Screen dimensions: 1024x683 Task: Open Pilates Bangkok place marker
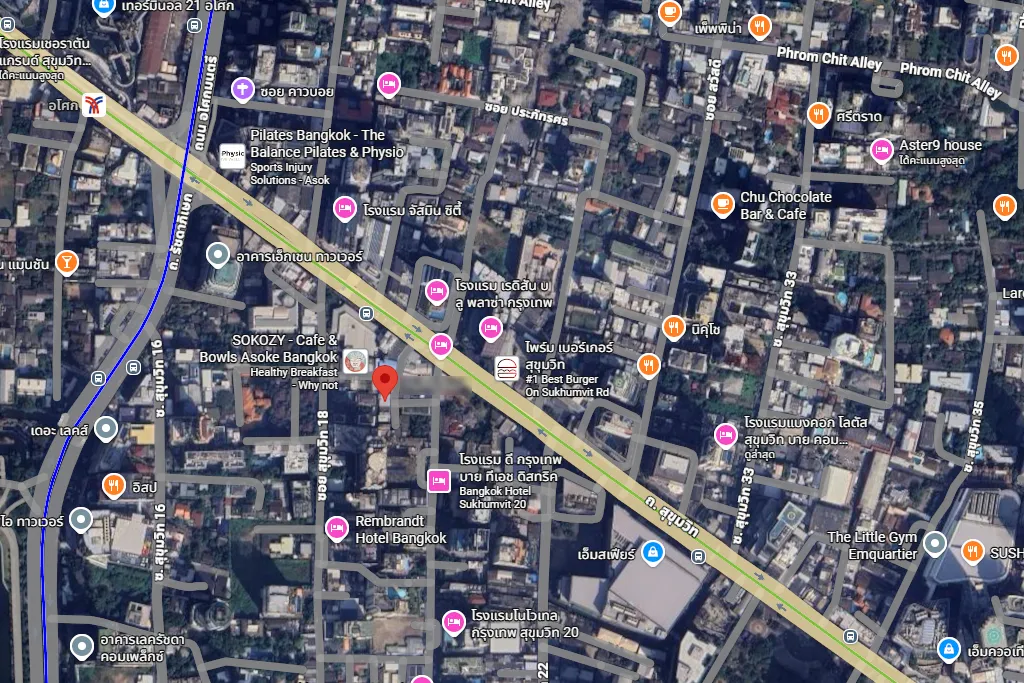[232, 155]
